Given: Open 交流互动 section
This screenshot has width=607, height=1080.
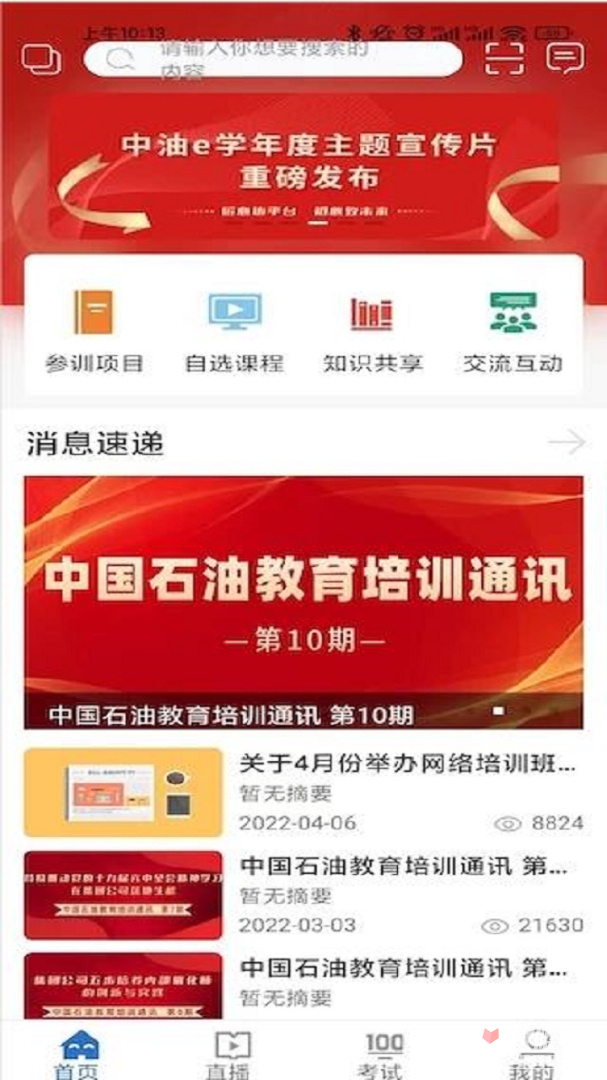Looking at the screenshot, I should tap(512, 331).
